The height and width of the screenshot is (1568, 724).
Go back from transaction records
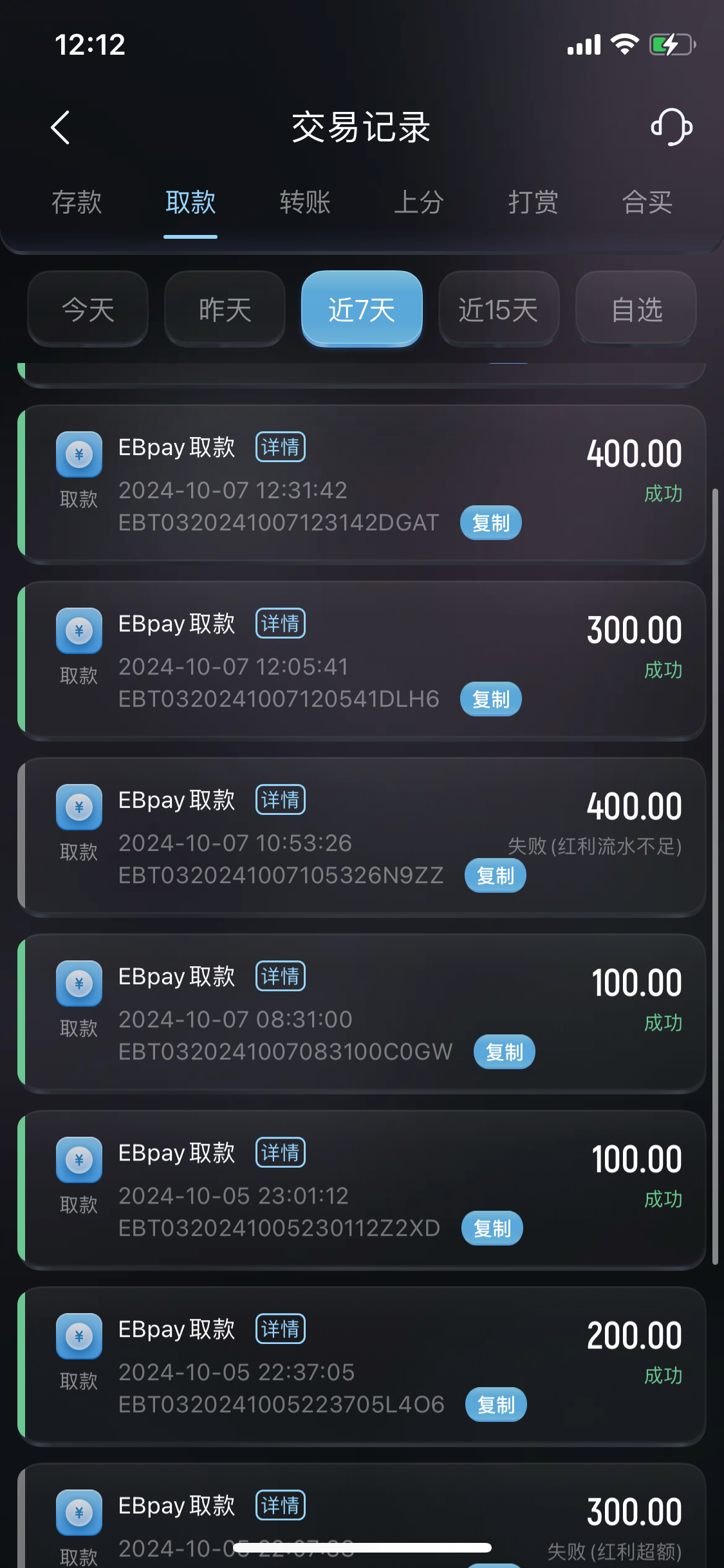[x=60, y=127]
